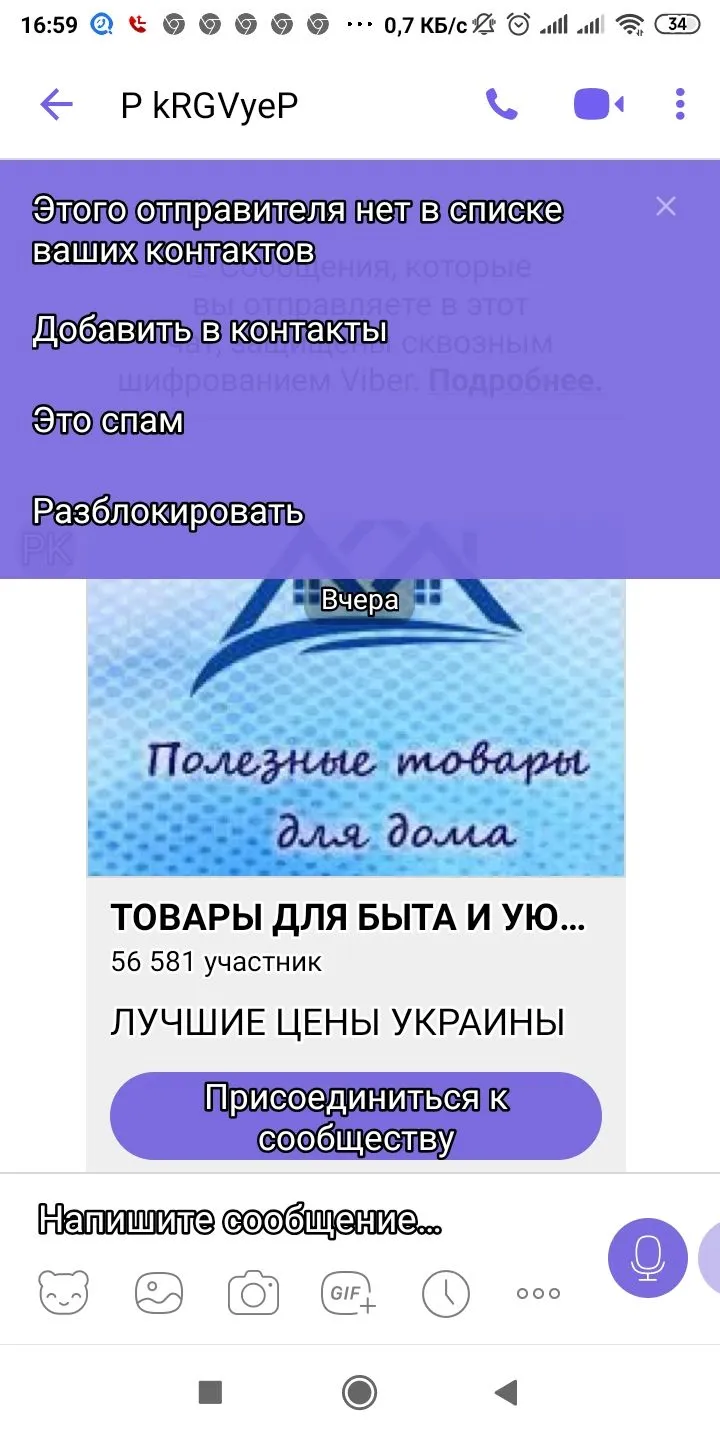Show more attachment options
Viewport: 720px width, 1440px height.
pyautogui.click(x=538, y=1293)
